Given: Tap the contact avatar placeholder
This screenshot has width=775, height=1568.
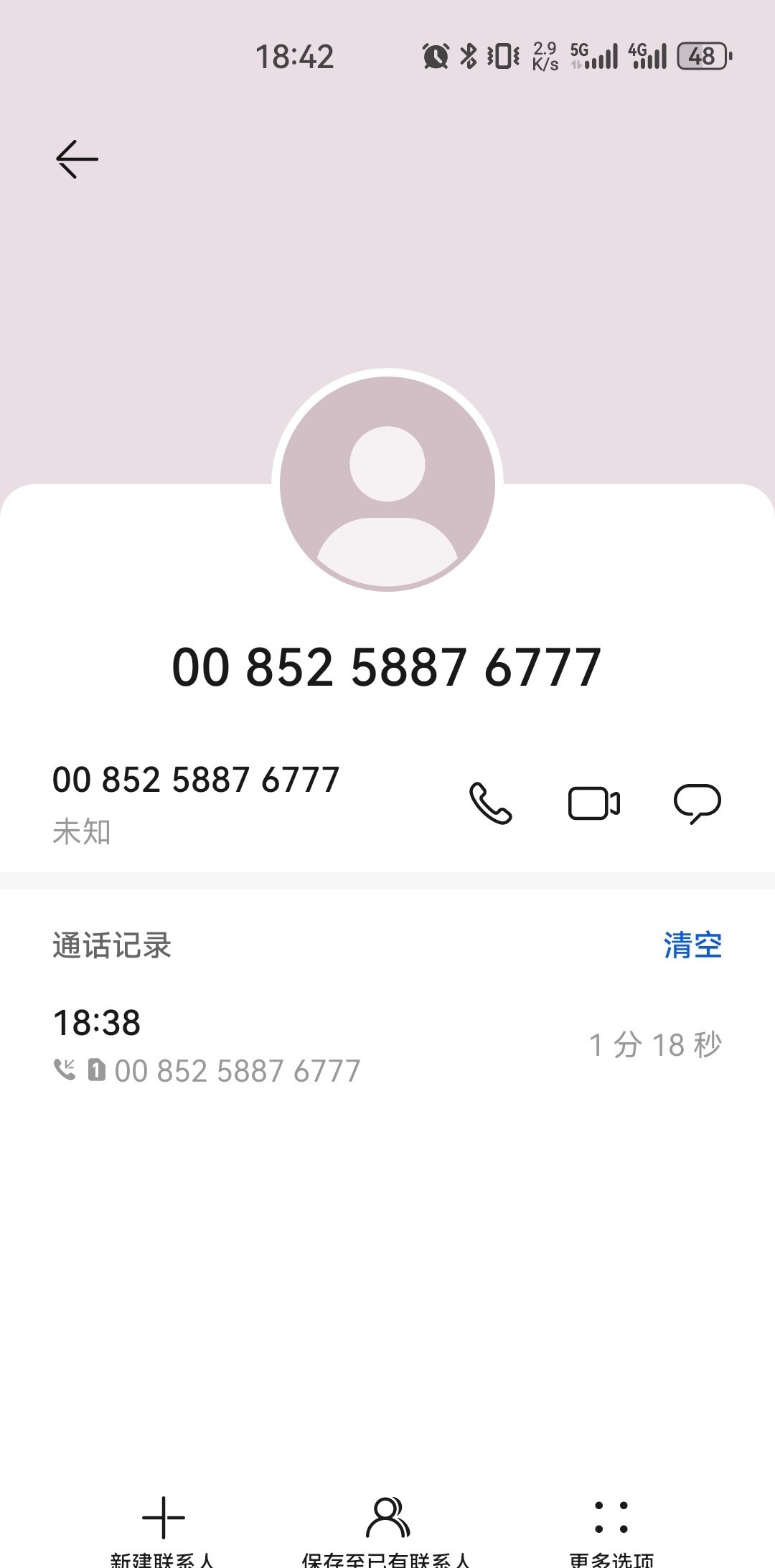Looking at the screenshot, I should [x=387, y=483].
